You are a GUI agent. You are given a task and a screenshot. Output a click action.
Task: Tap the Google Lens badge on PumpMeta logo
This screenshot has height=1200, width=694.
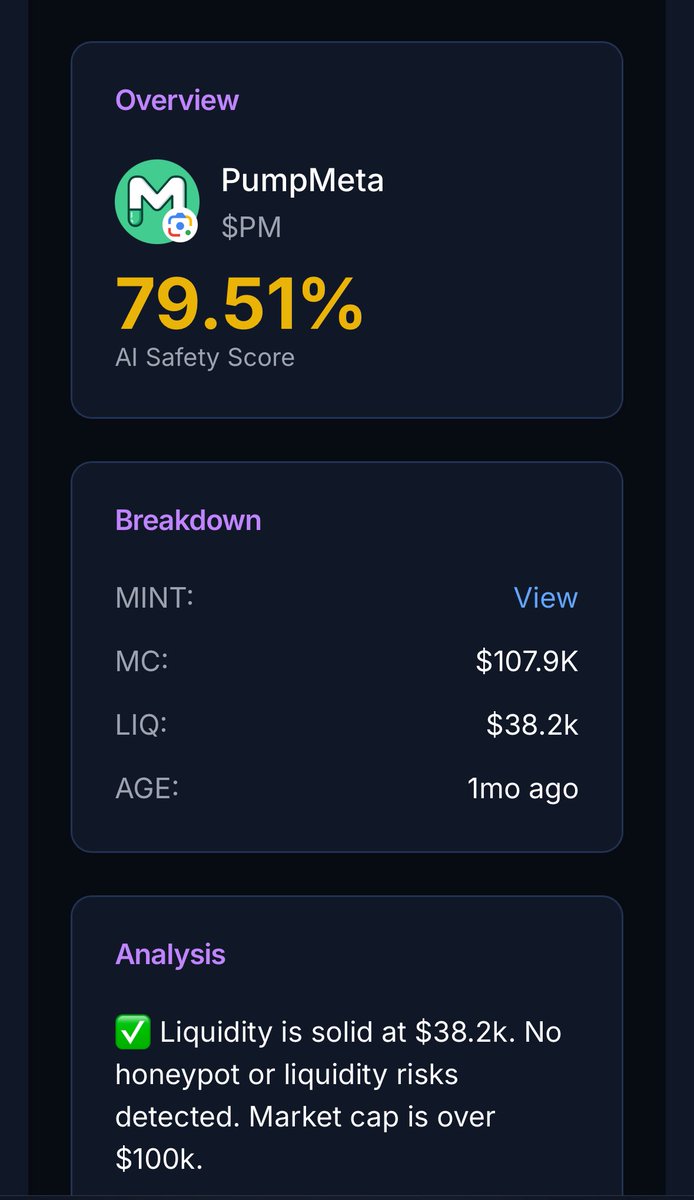[181, 227]
